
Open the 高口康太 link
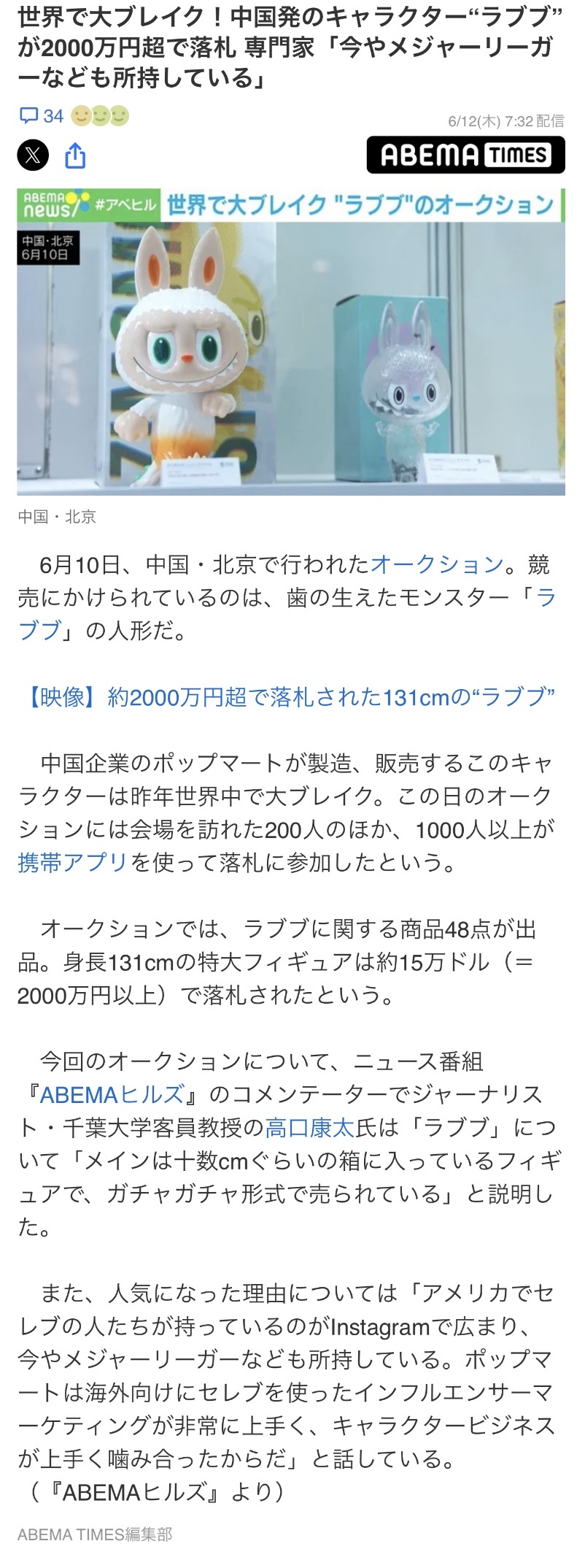coord(309,1128)
